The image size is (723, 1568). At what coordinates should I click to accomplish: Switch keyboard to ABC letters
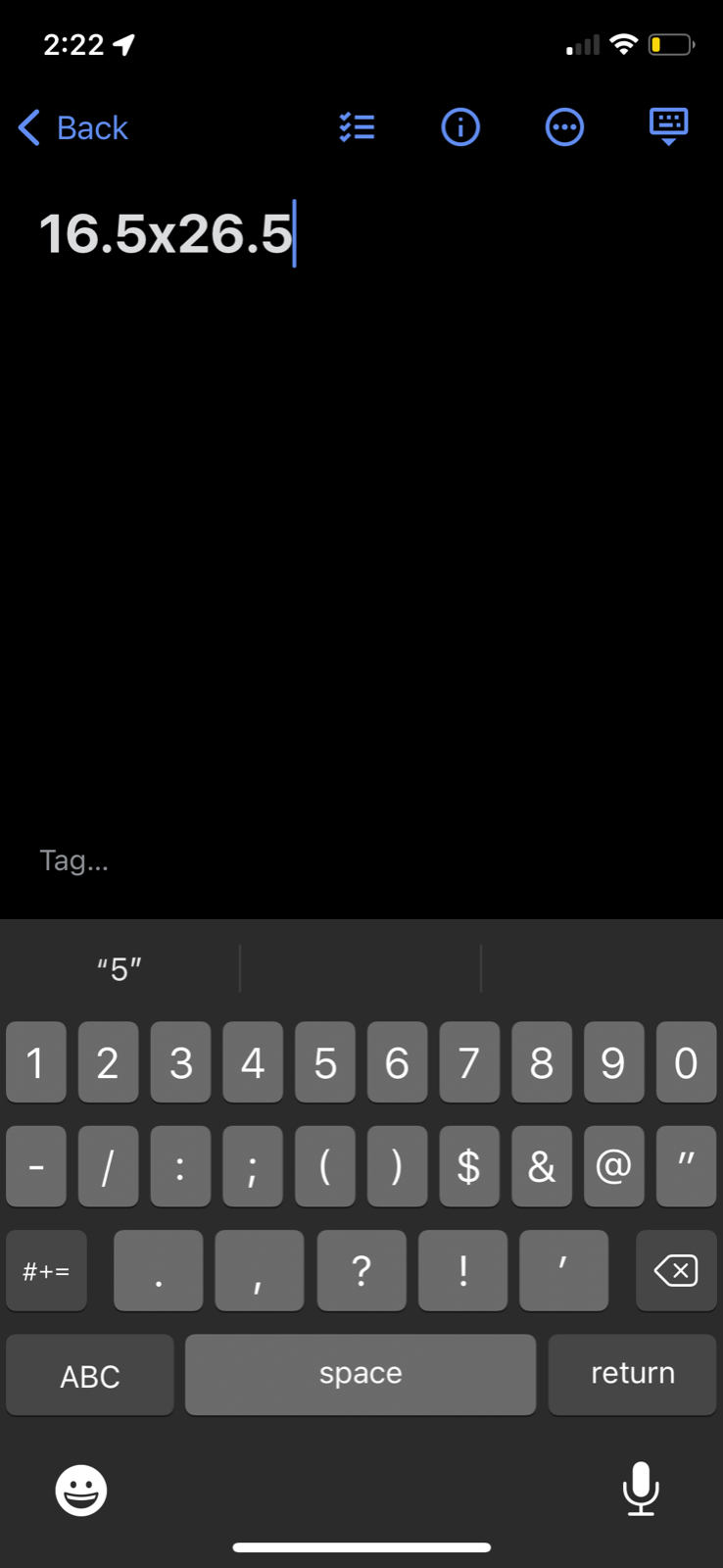90,1375
